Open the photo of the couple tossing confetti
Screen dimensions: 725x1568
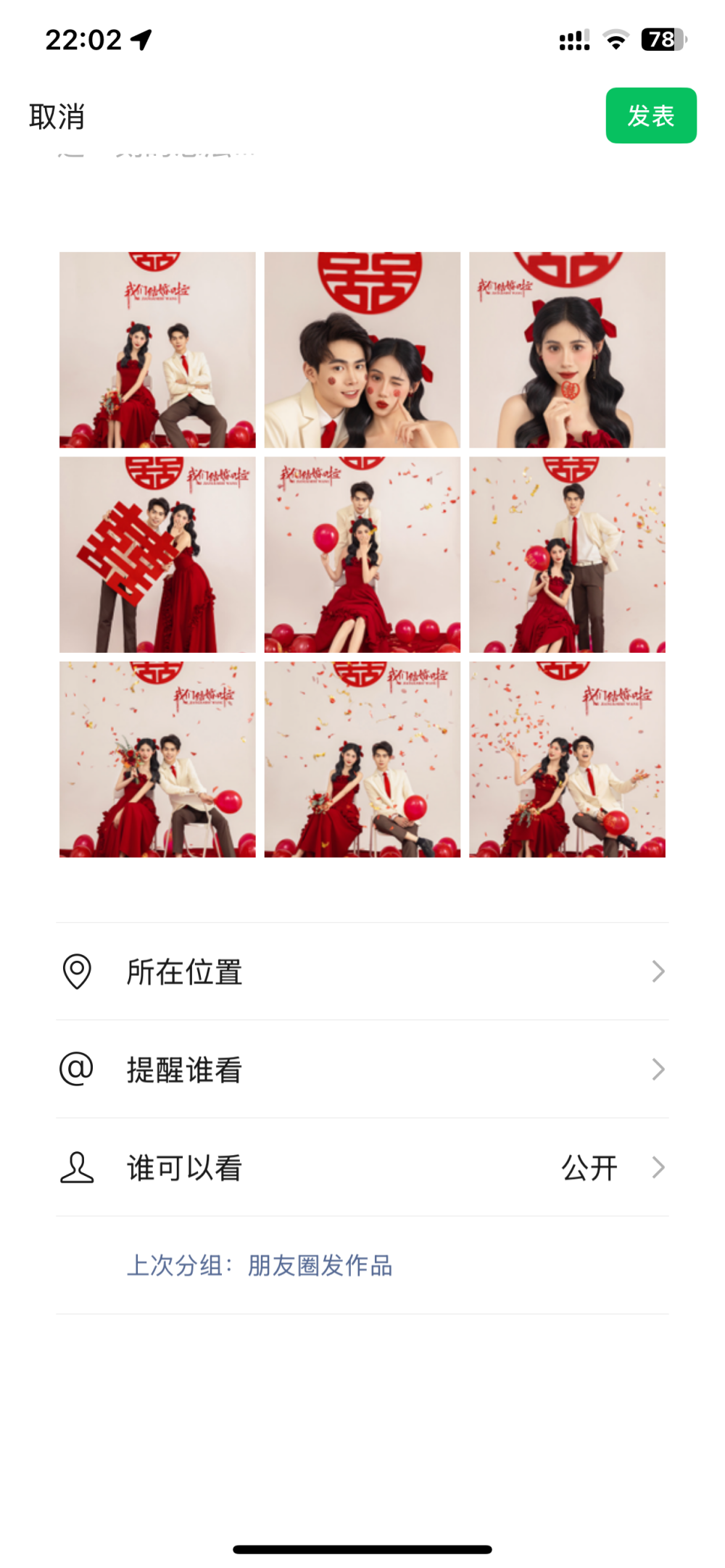(567, 759)
